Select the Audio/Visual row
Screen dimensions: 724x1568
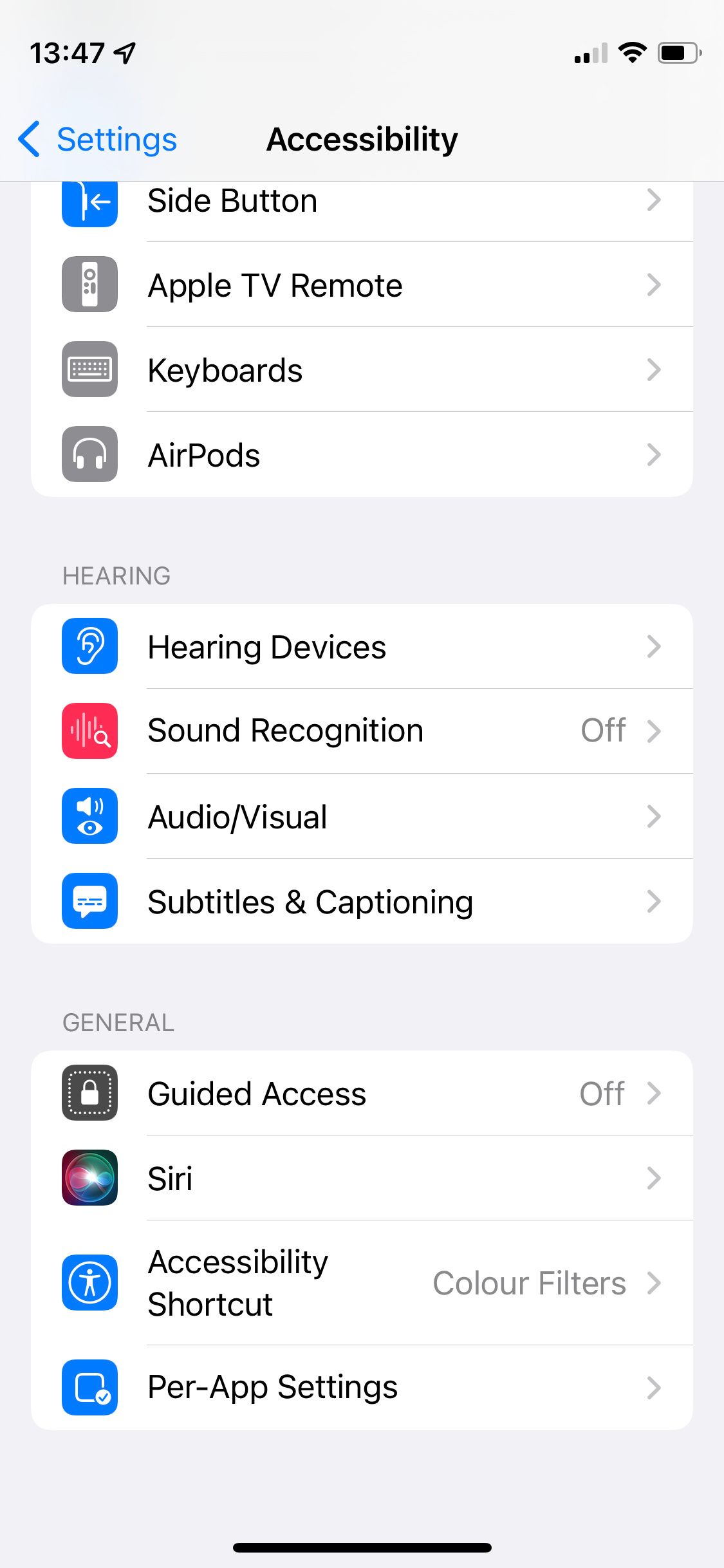(362, 816)
